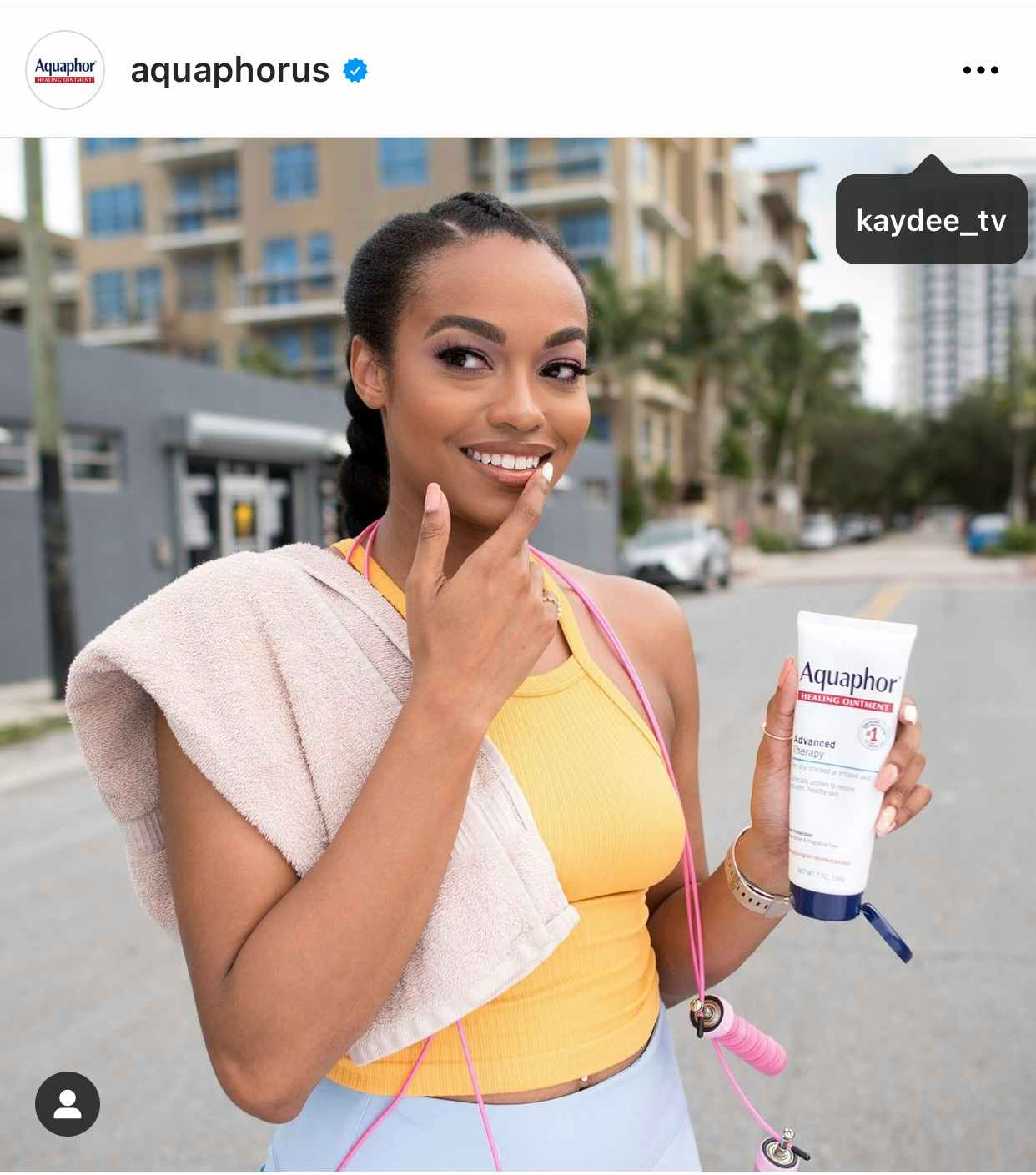Open the kaydee_tv tagged profile
The image size is (1036, 1175).
coord(931,220)
